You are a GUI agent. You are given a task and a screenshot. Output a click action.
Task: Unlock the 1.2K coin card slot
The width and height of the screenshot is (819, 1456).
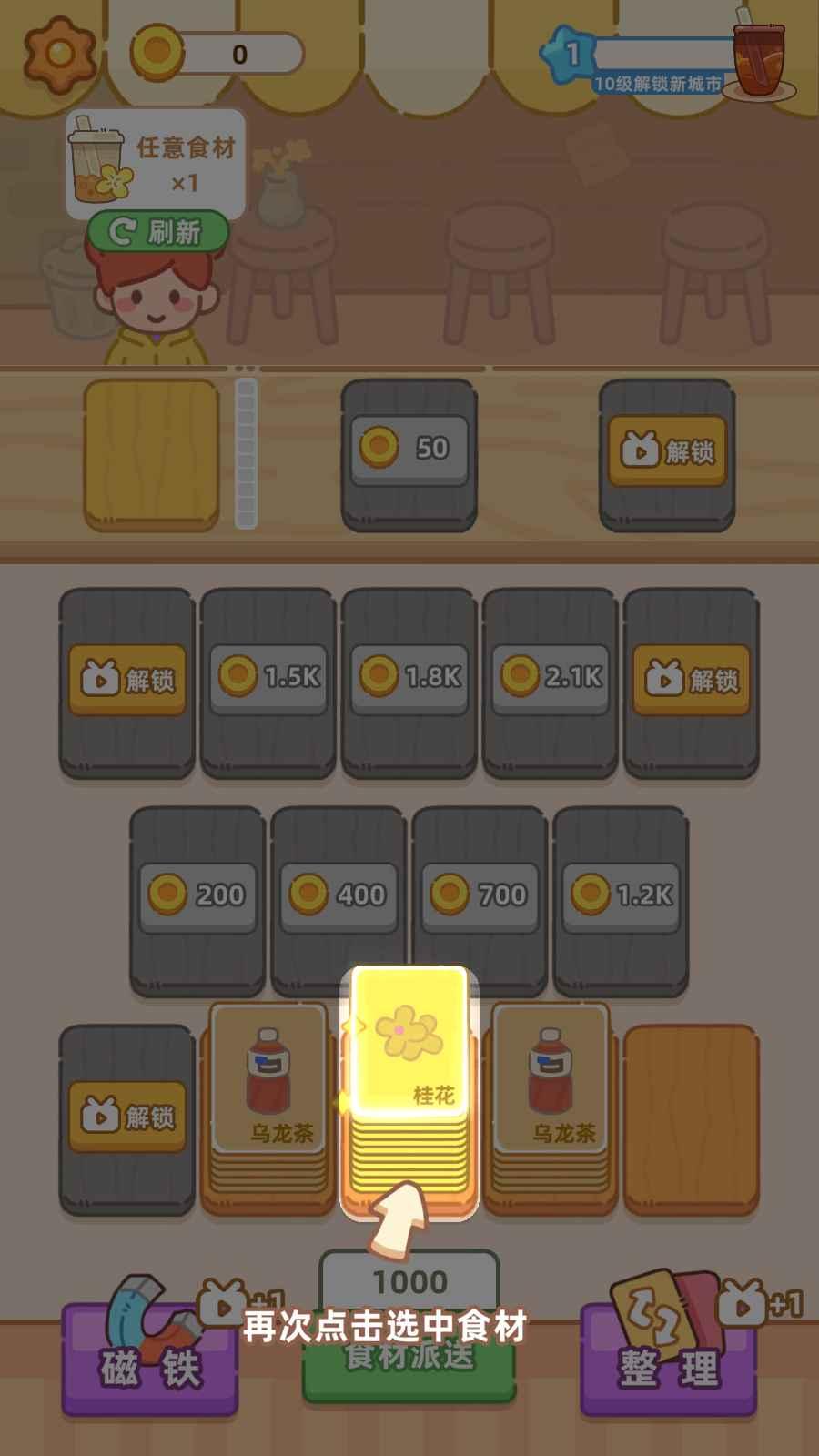[x=621, y=895]
